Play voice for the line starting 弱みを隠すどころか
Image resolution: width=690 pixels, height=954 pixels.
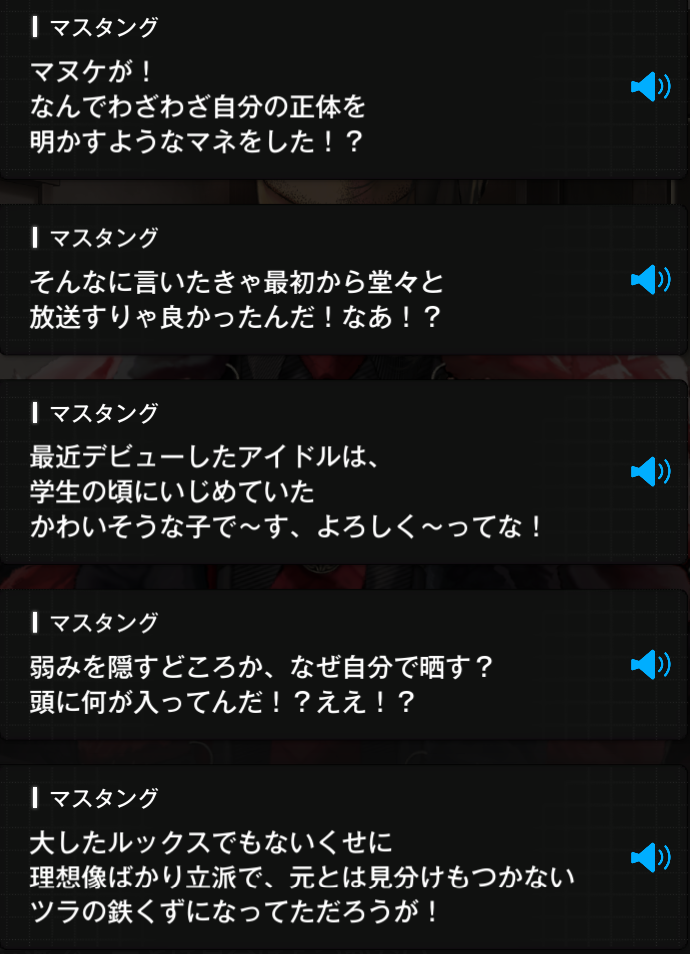[649, 664]
